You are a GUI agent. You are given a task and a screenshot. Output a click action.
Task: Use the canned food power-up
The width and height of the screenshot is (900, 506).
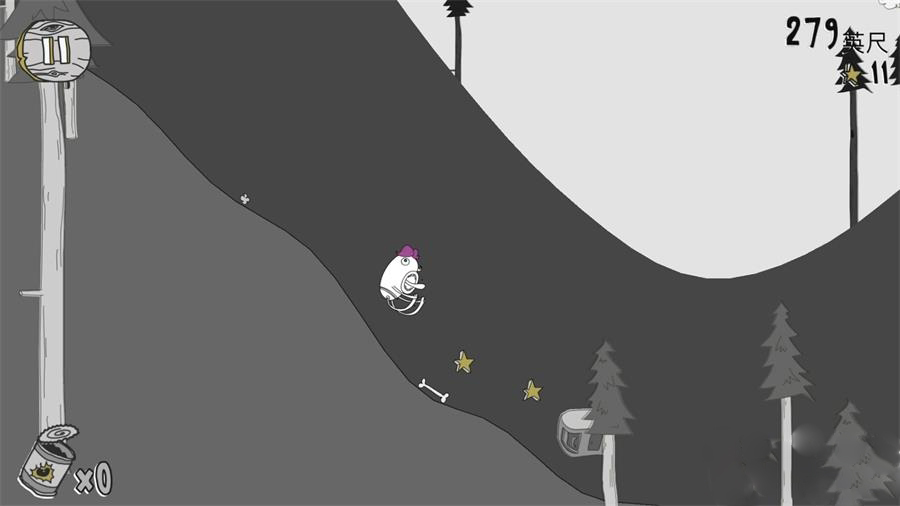click(x=47, y=465)
